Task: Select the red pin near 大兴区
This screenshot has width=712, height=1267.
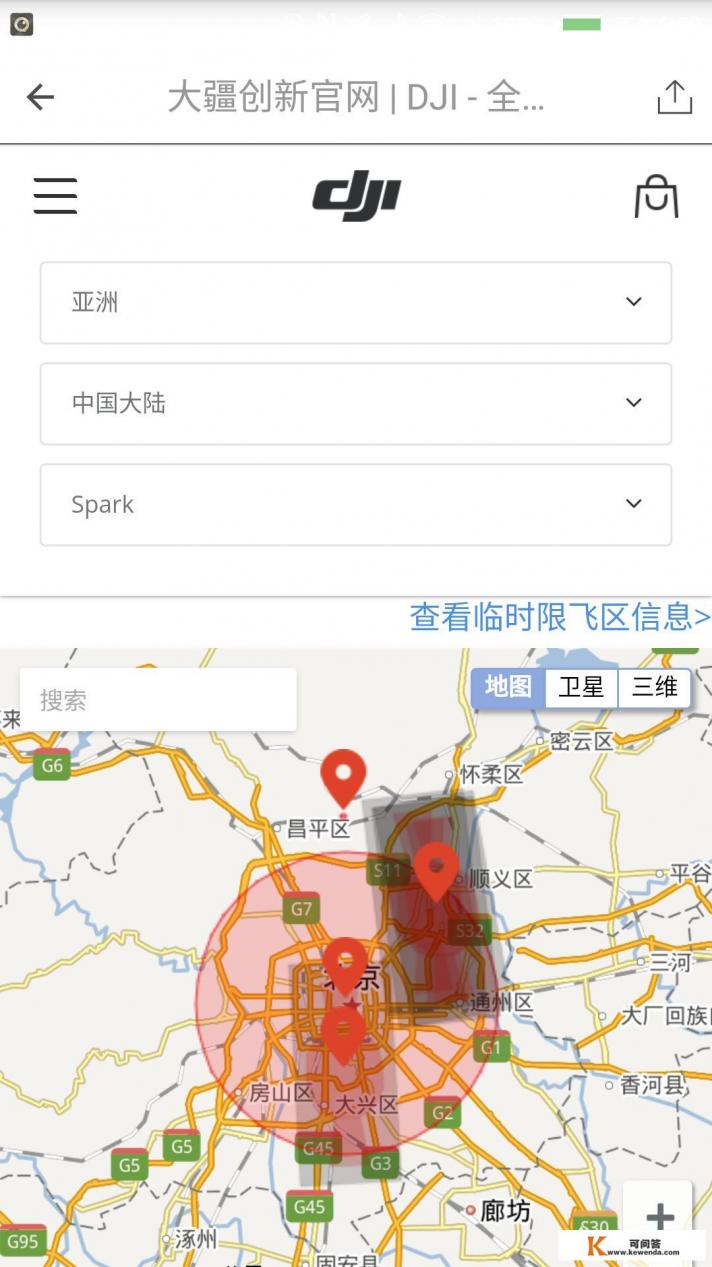Action: [x=343, y=1031]
